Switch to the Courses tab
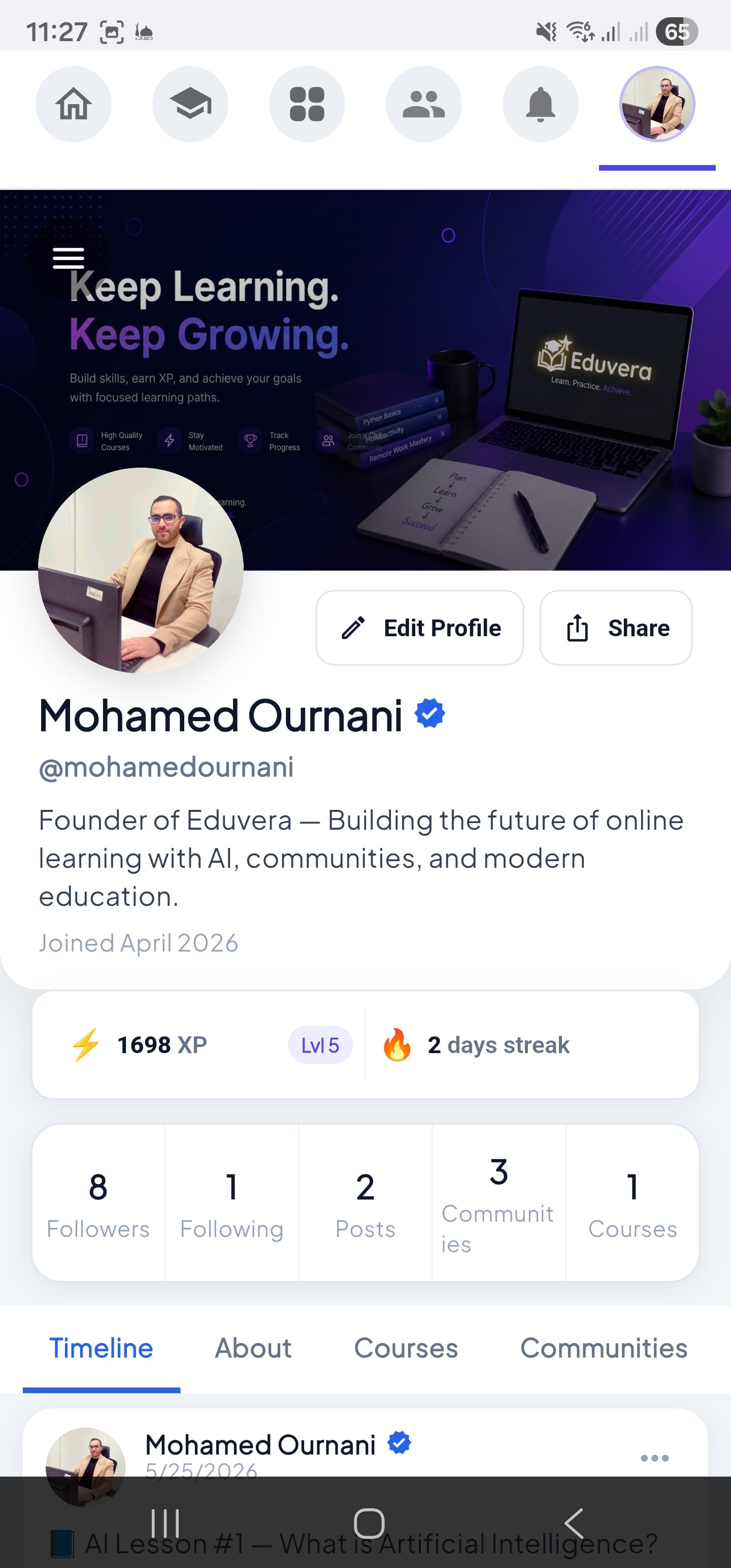 406,1348
